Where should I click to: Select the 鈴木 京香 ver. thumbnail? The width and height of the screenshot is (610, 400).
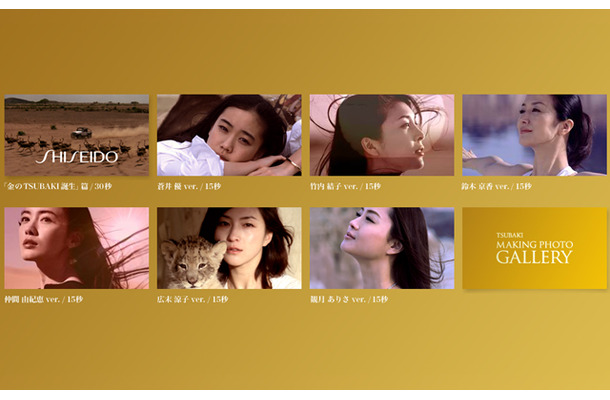534,135
